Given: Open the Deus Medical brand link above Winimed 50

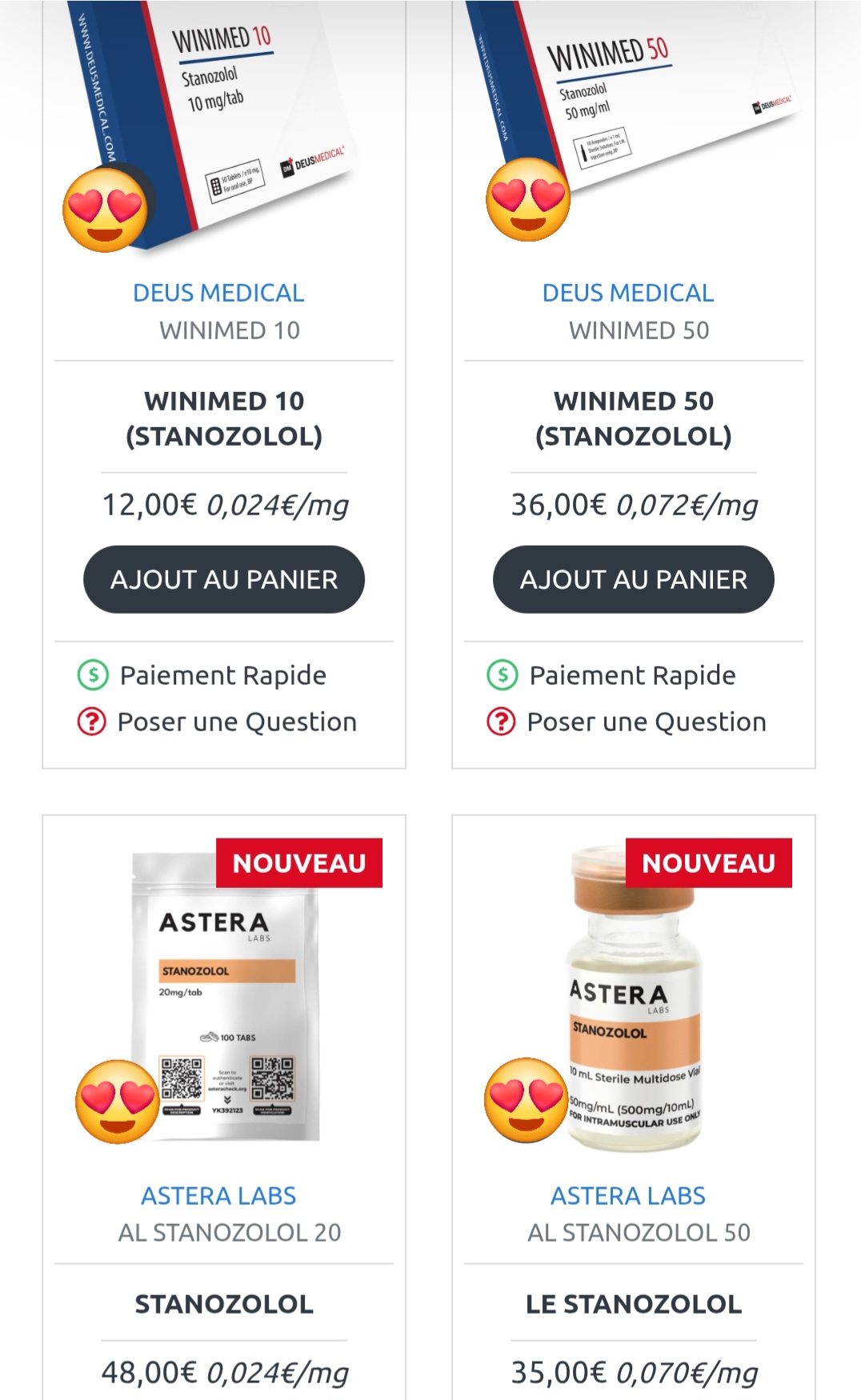Looking at the screenshot, I should 628,293.
